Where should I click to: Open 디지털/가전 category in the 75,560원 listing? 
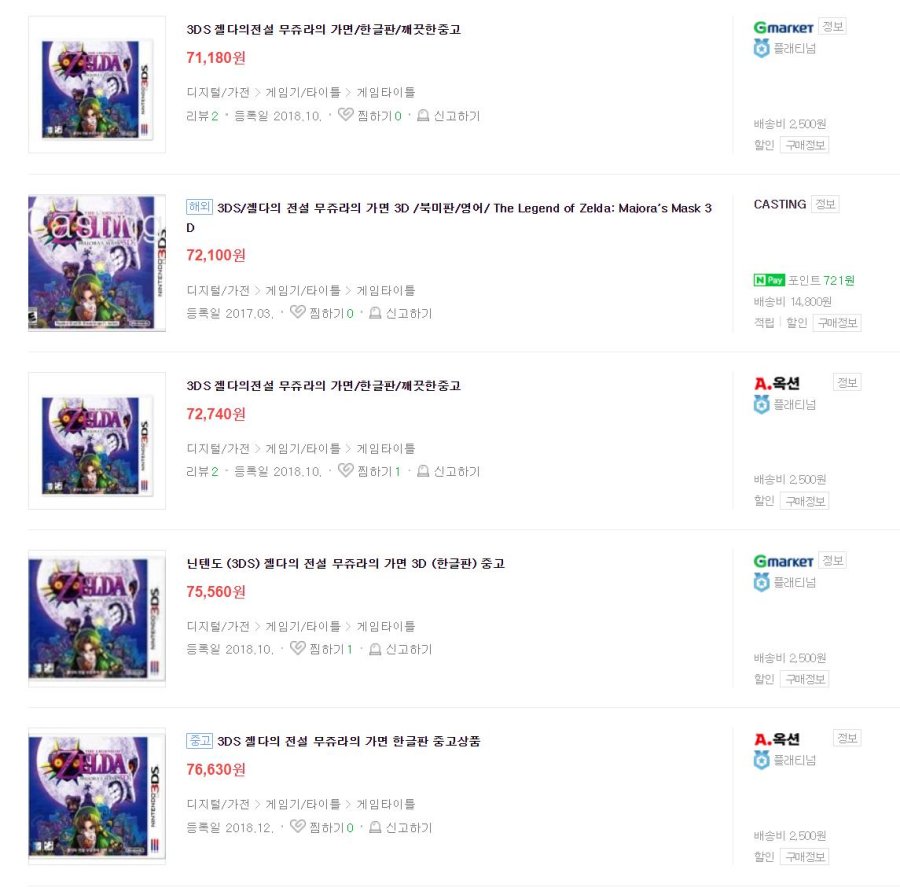(x=217, y=627)
